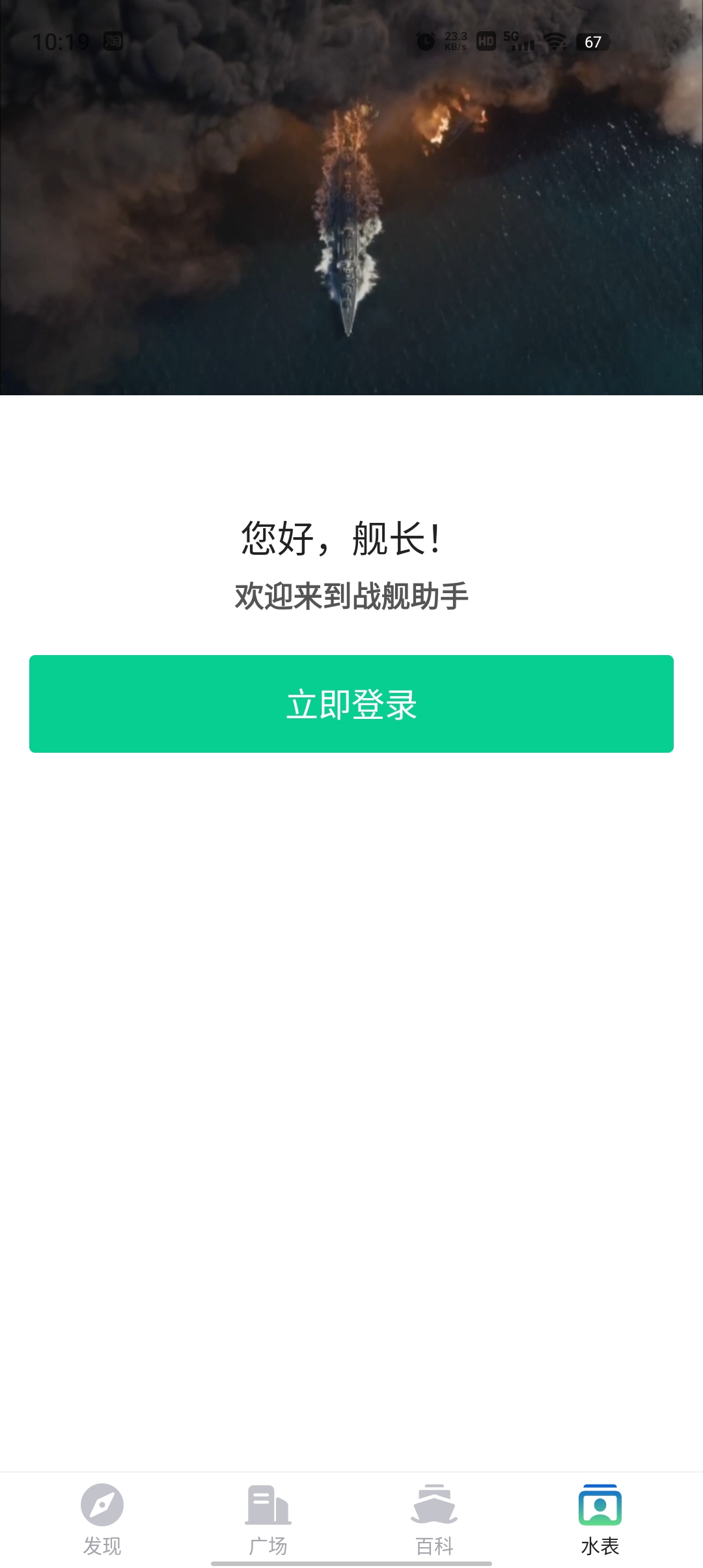Click the 5G signal icon
The height and width of the screenshot is (1568, 703).
pyautogui.click(x=519, y=40)
